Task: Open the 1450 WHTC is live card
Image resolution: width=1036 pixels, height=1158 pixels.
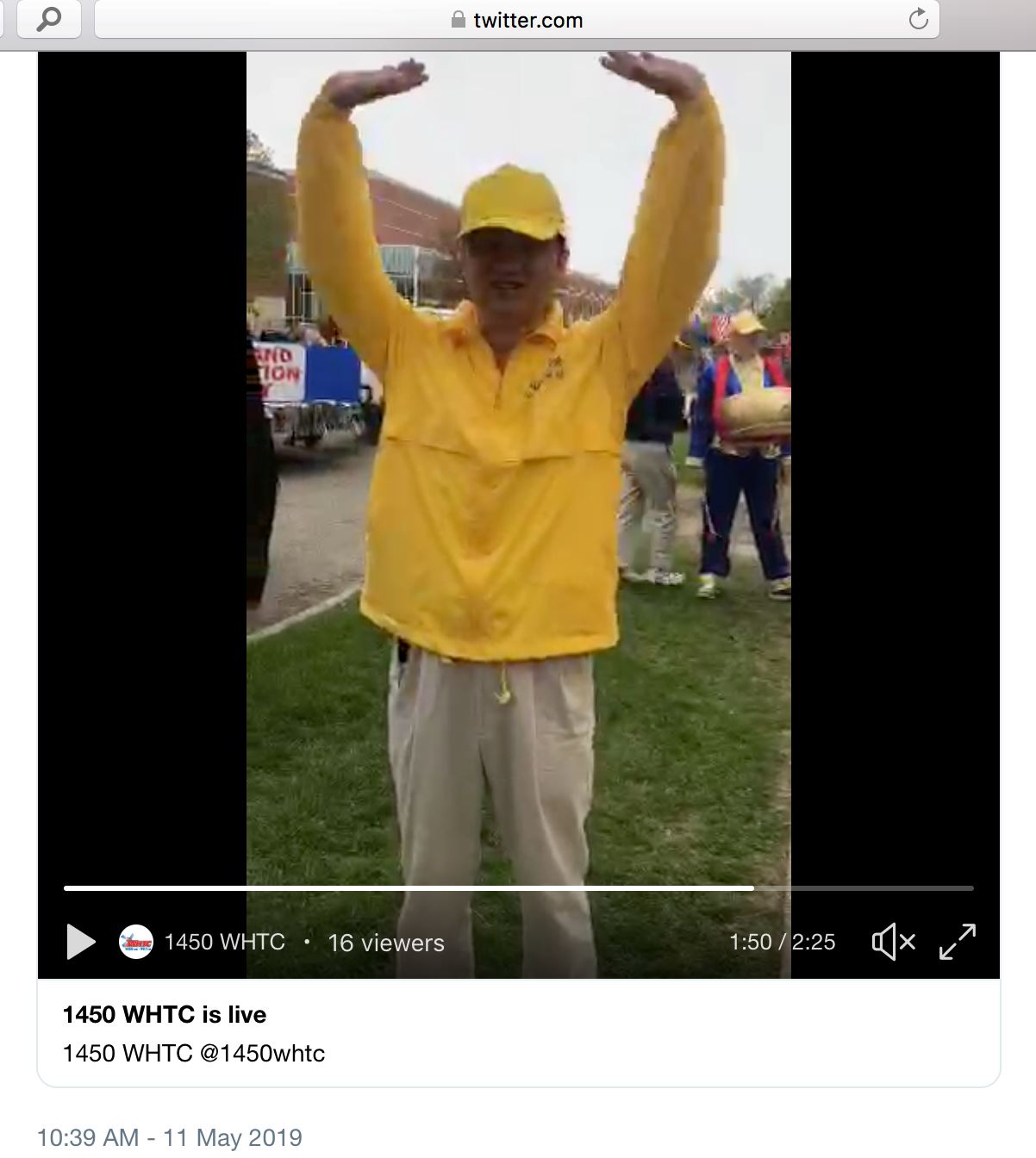Action: coord(164,1015)
